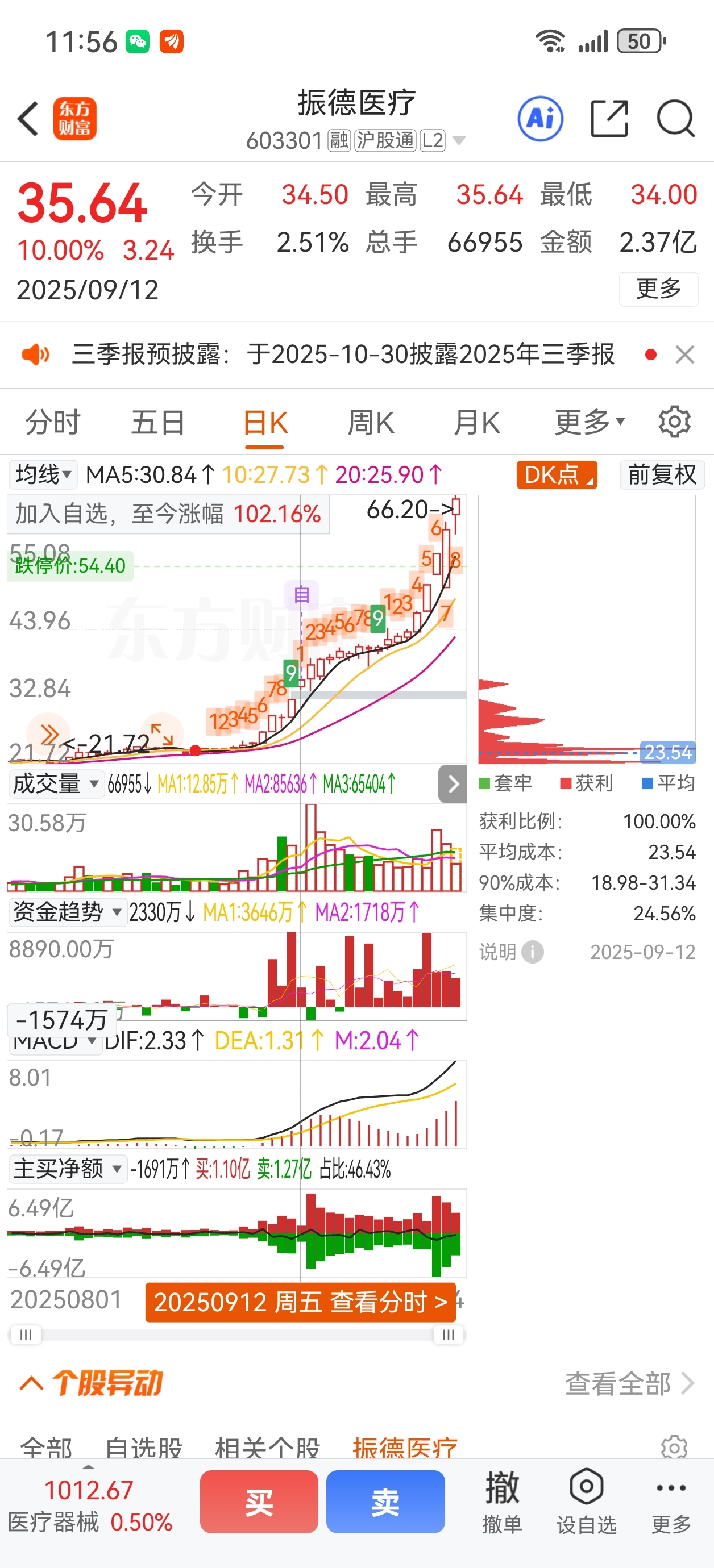Tap the red 买 button
The width and height of the screenshot is (714, 1568).
click(x=259, y=1502)
